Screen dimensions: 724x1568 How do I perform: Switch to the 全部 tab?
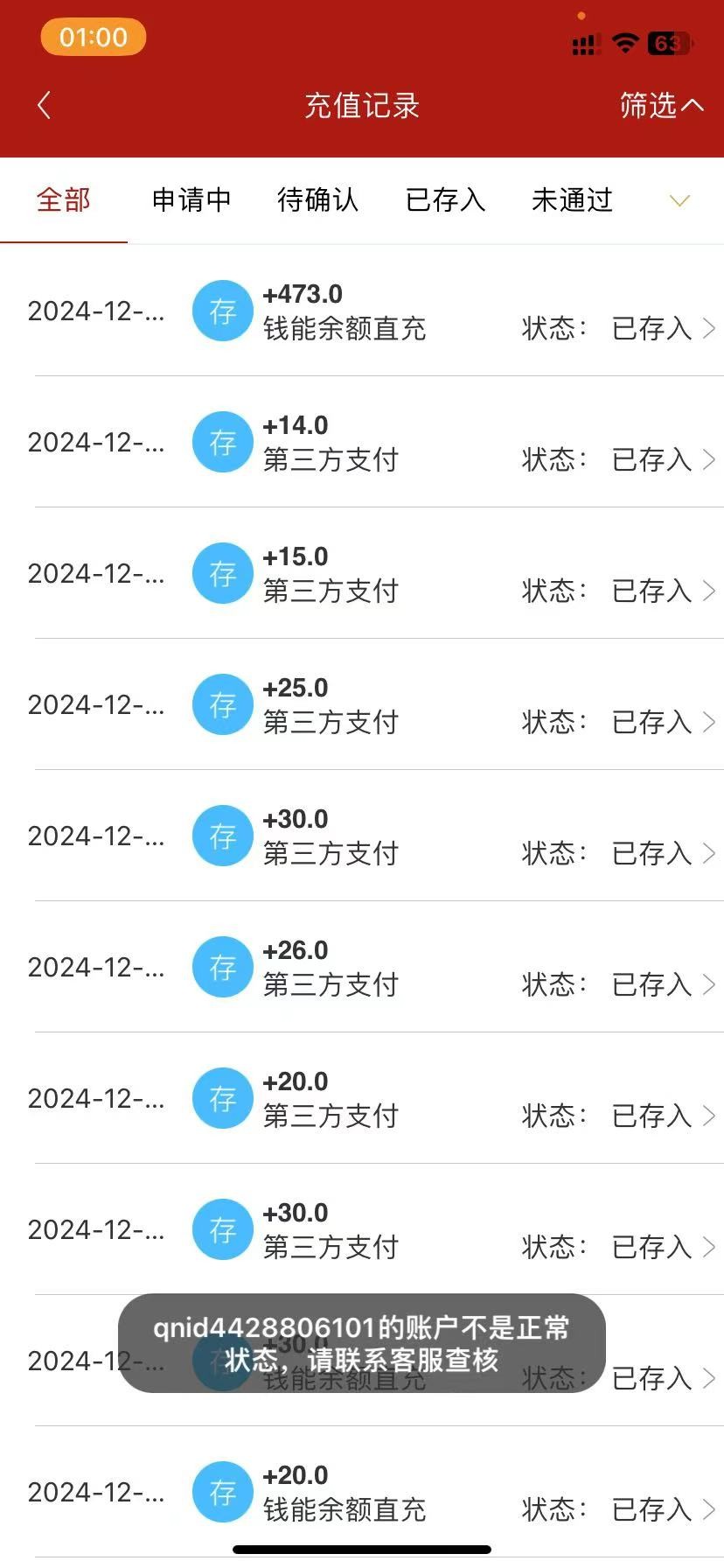[x=64, y=199]
